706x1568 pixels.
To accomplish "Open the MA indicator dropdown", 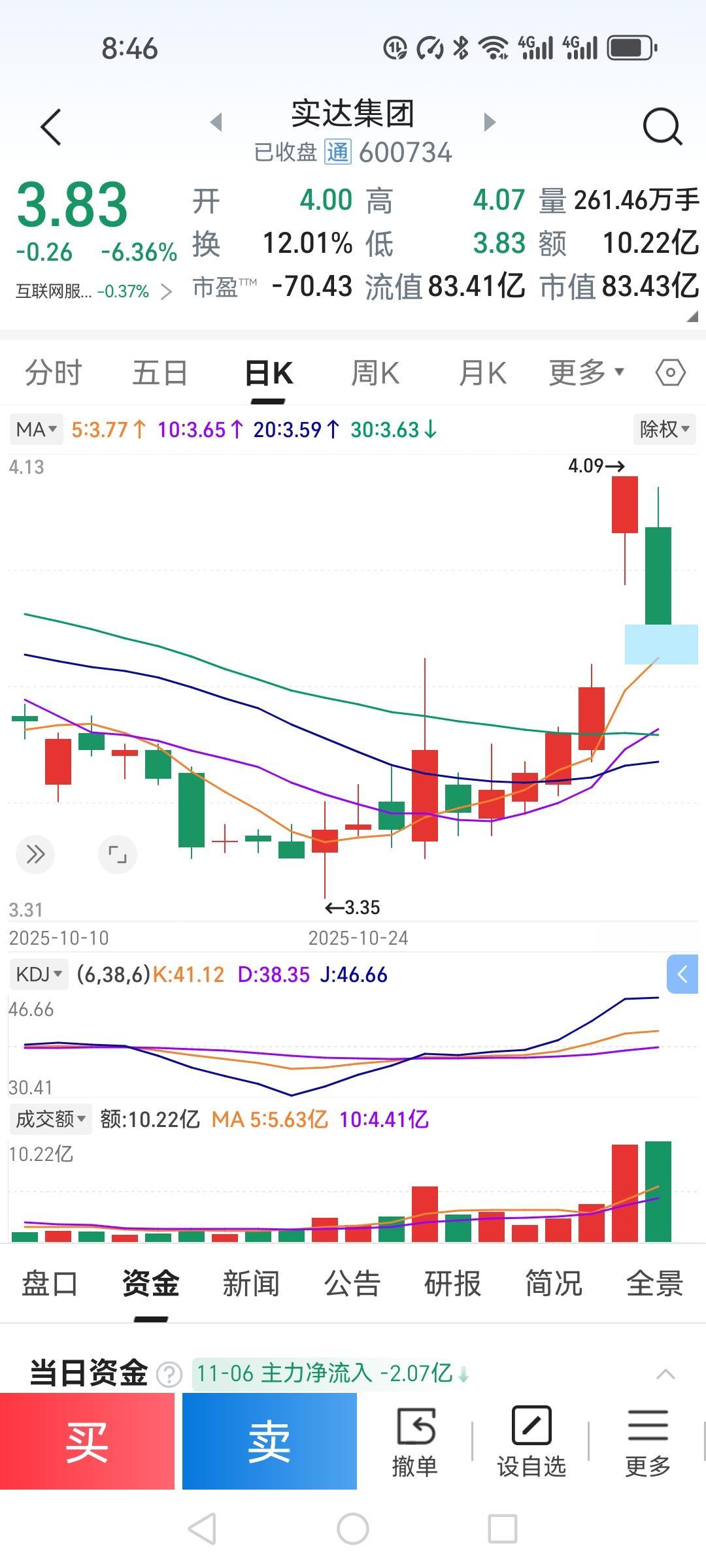I will click(37, 430).
